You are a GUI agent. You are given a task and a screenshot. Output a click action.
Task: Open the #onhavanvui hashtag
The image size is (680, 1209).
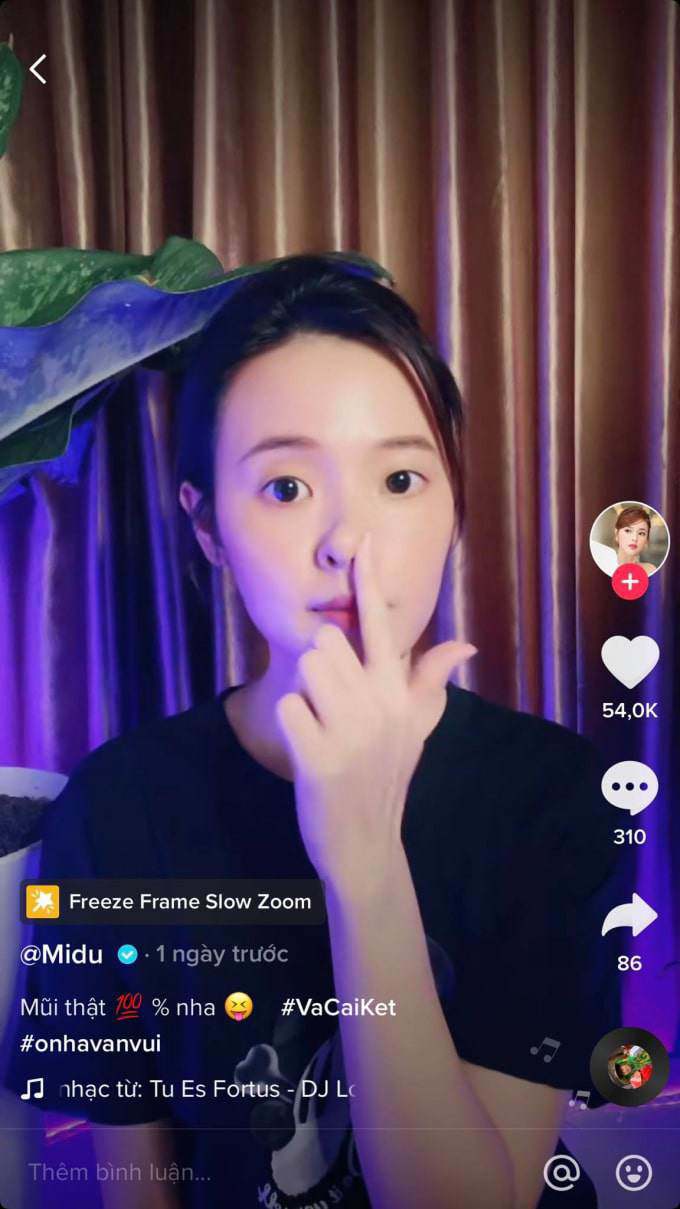click(90, 1044)
